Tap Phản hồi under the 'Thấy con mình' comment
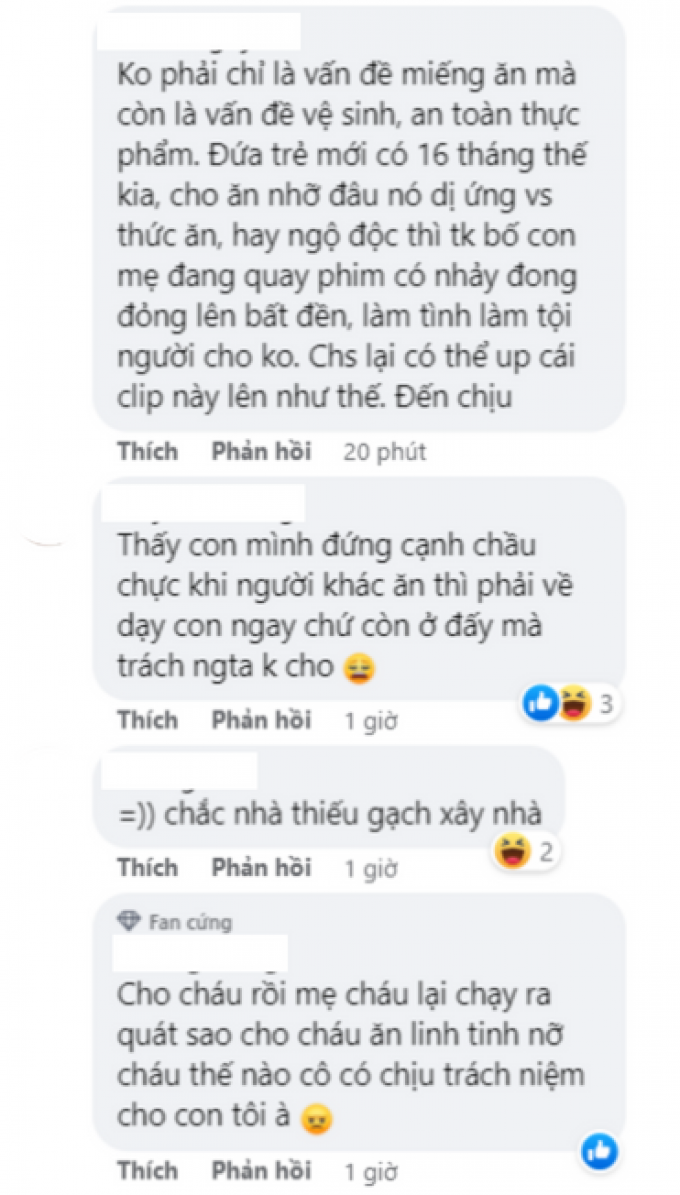Image resolution: width=680 pixels, height=1195 pixels. point(261,719)
